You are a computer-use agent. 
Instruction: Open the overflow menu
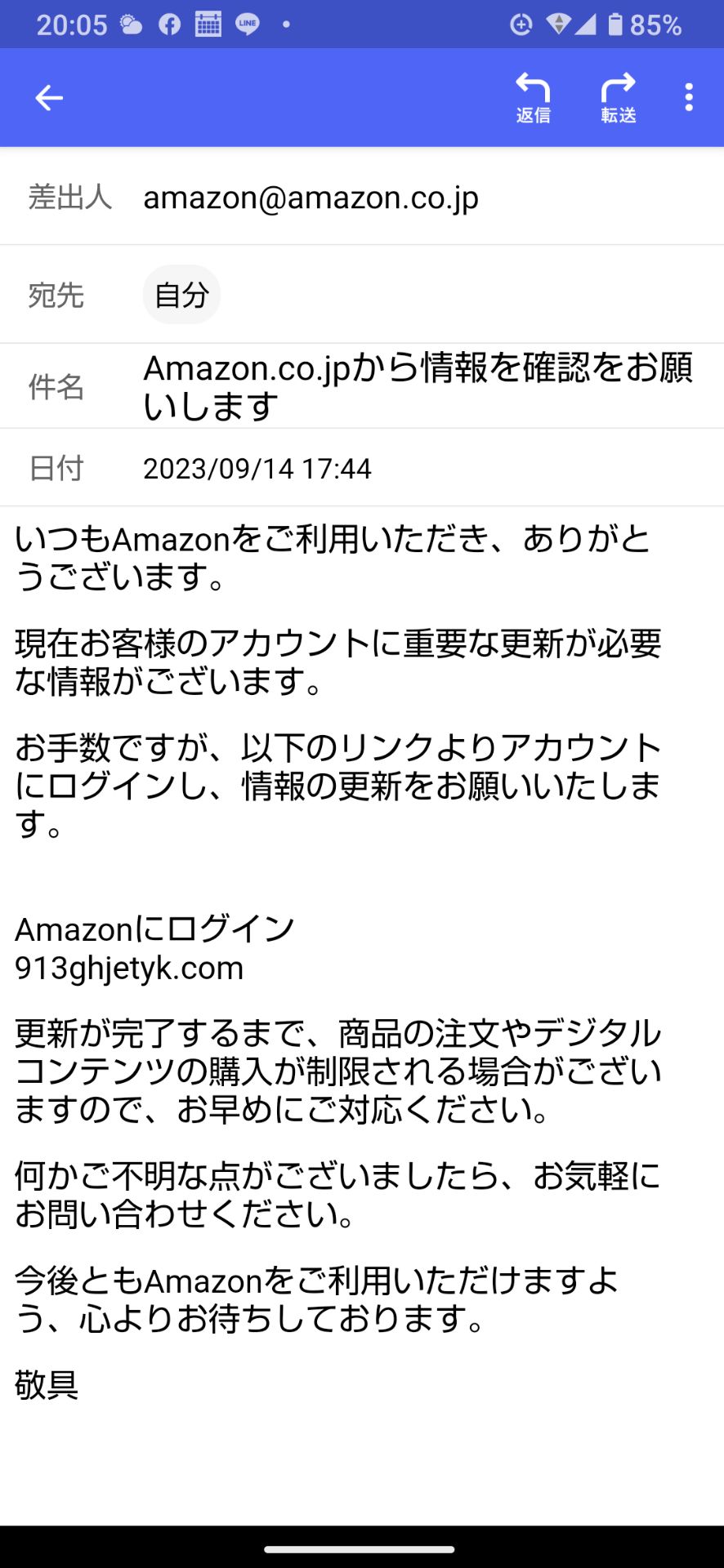689,98
